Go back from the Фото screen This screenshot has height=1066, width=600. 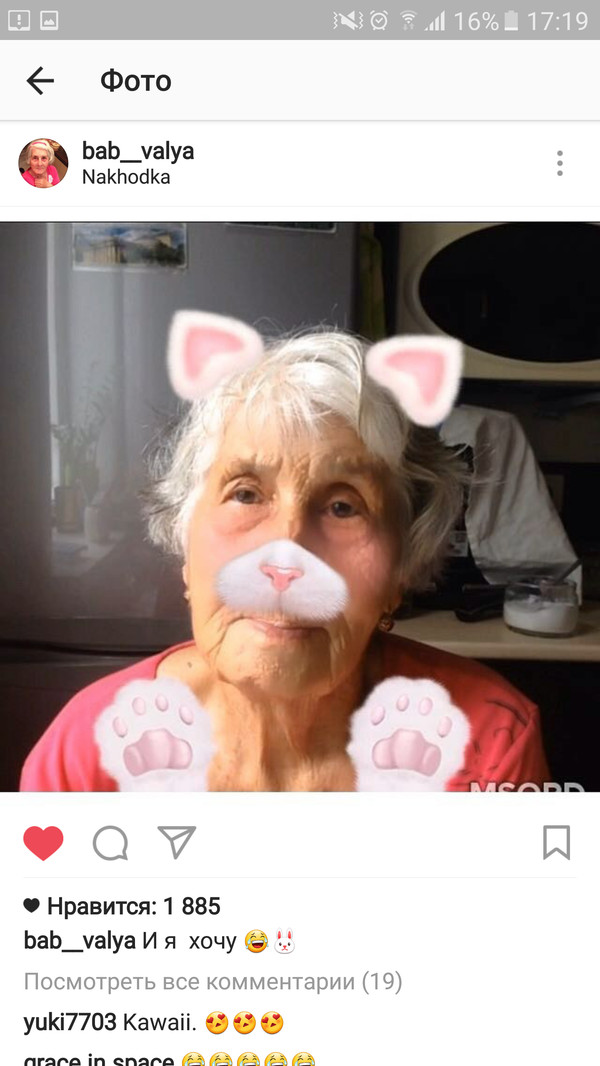[40, 81]
